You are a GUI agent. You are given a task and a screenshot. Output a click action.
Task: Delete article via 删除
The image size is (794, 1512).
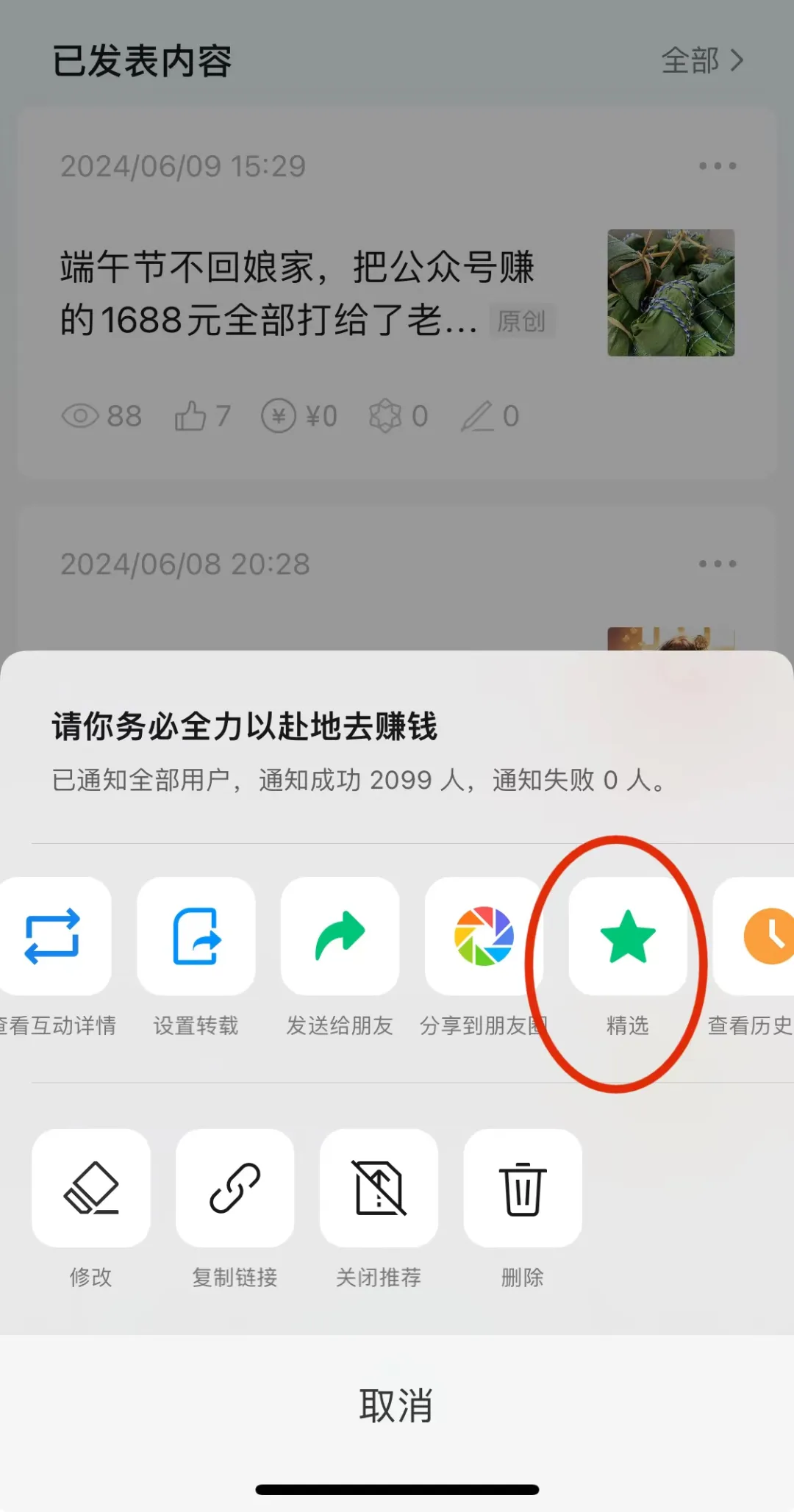(523, 1189)
